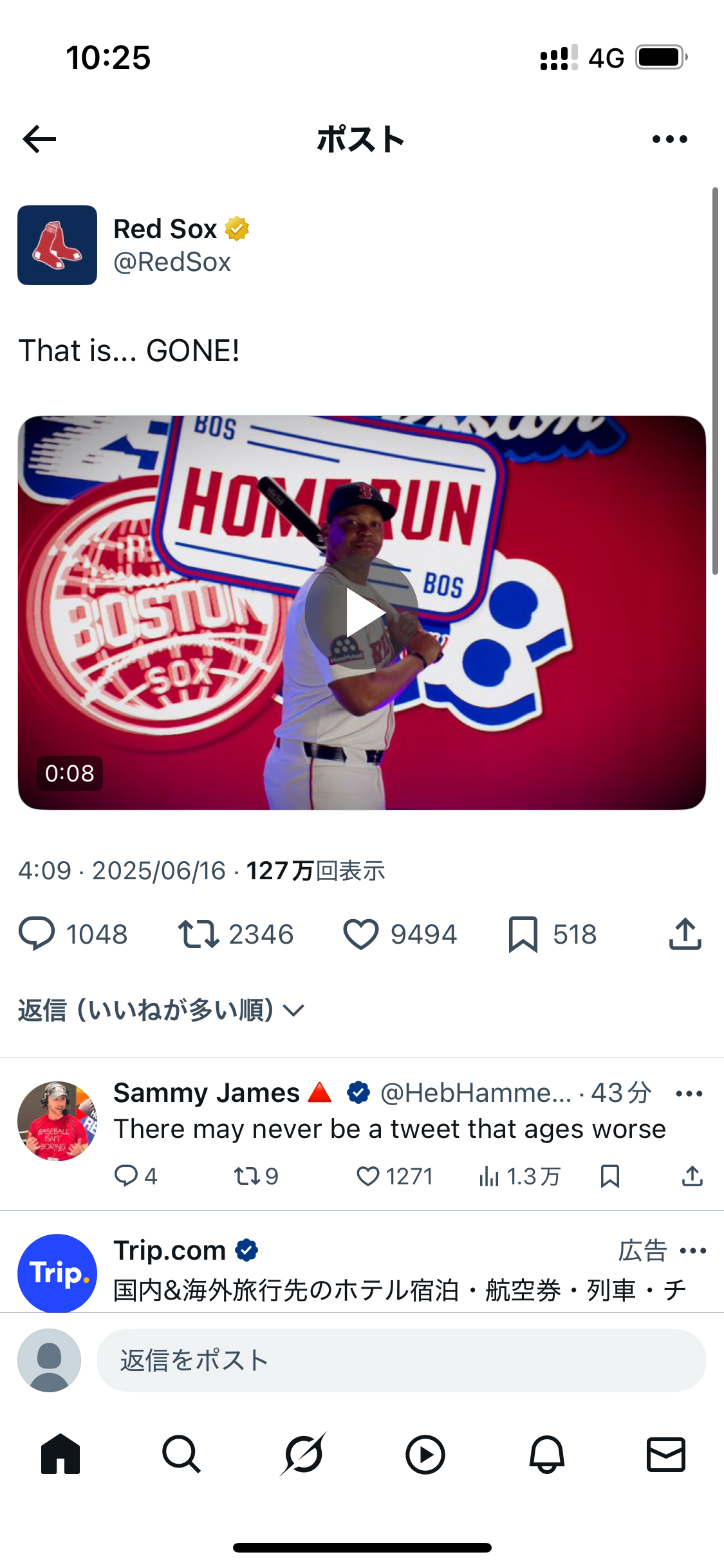Go back using the top-left arrow
724x1568 pixels.
point(39,139)
